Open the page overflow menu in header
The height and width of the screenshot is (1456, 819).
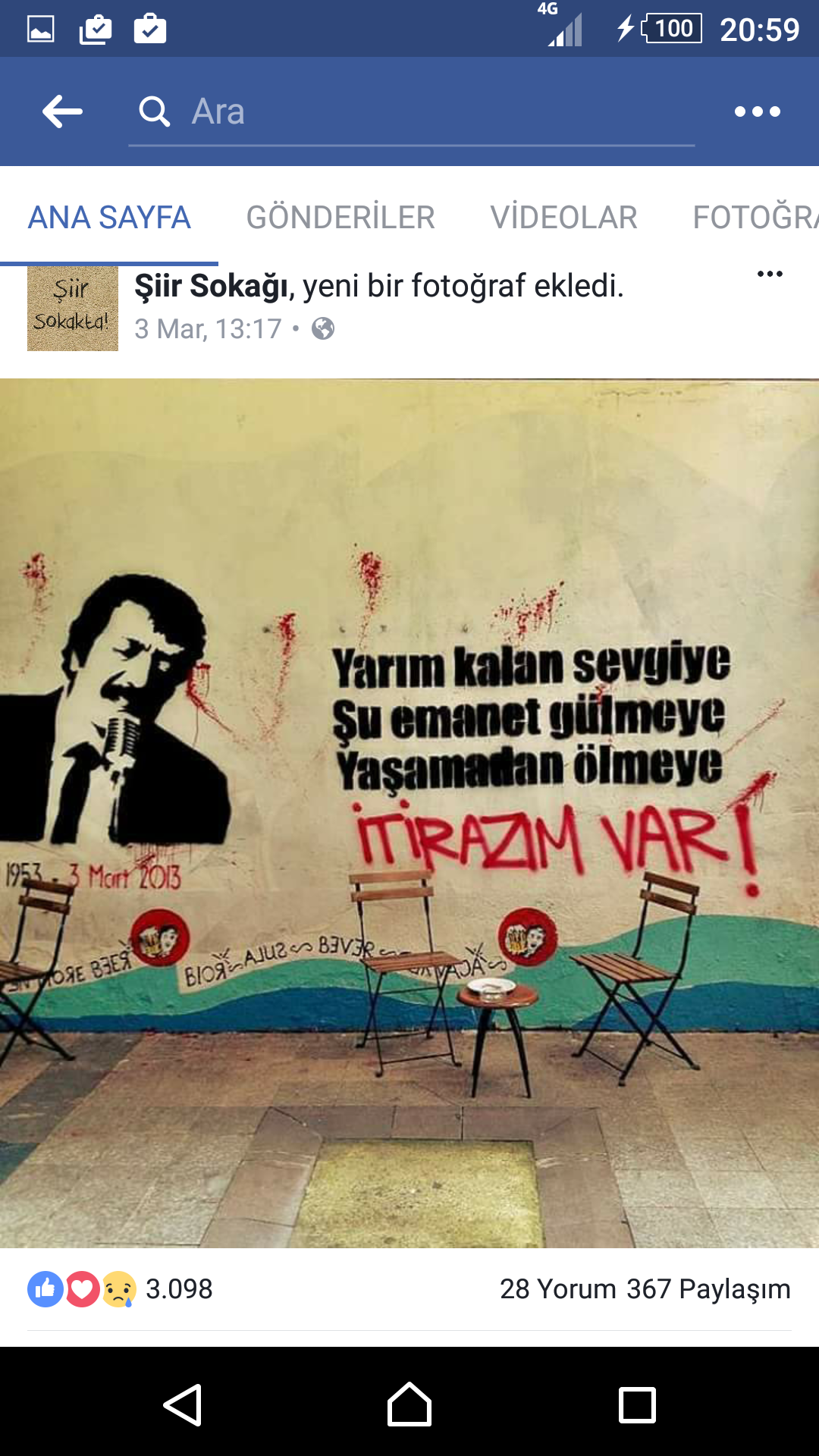click(757, 111)
